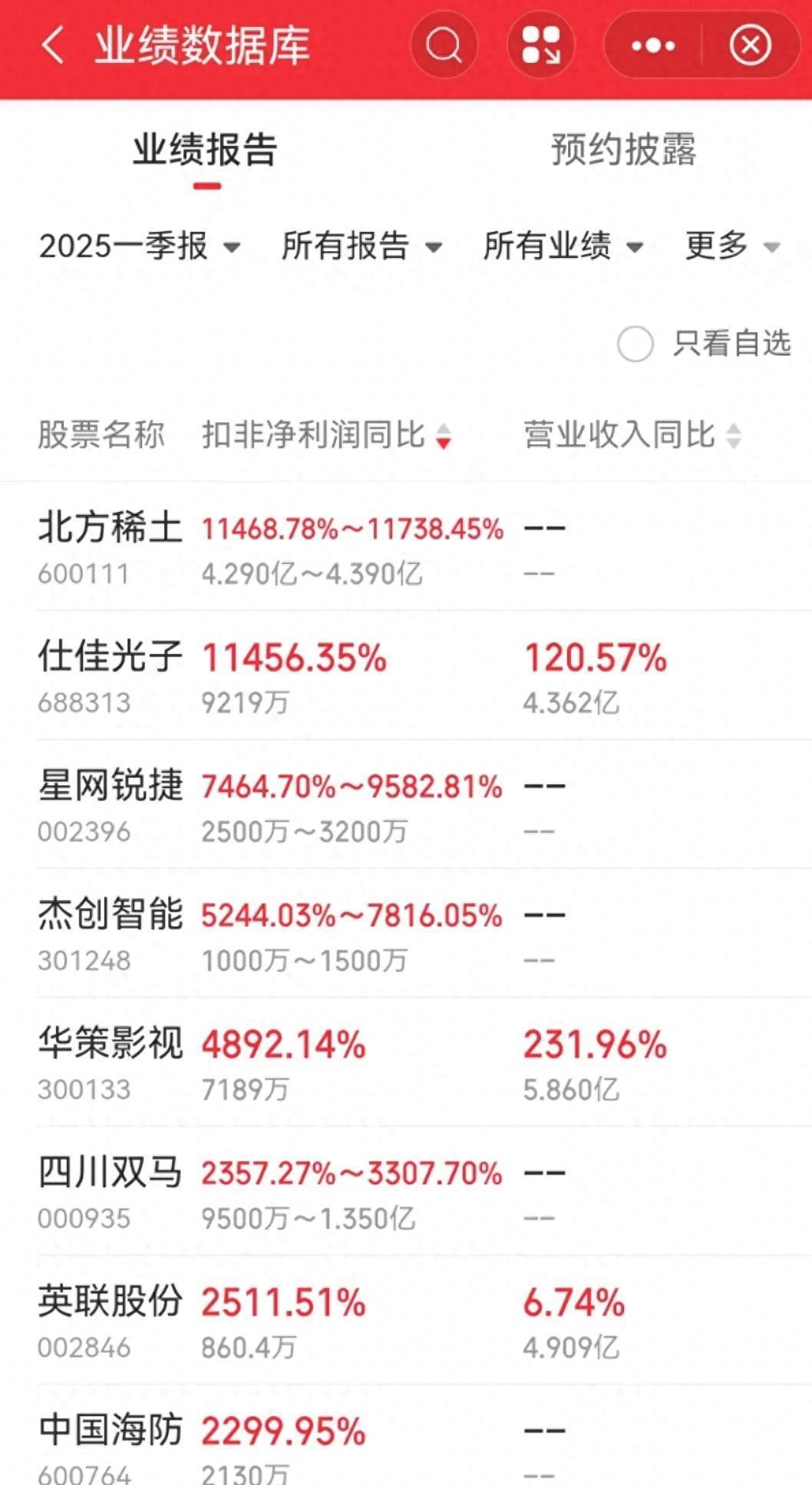Enable the 只看自选 option
Viewport: 812px width, 1485px height.
[704, 344]
